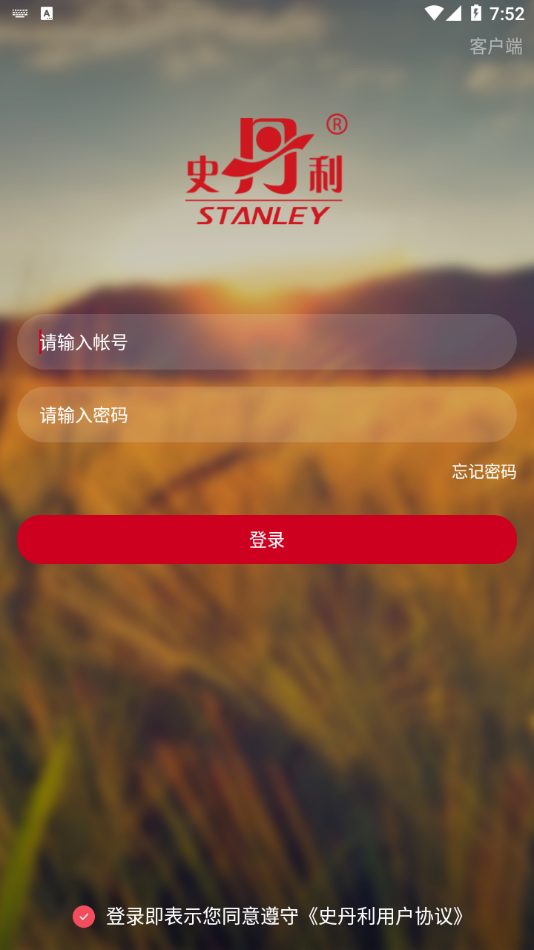Image resolution: width=534 pixels, height=950 pixels.
Task: Tap the red 登录 login button
Action: (267, 539)
